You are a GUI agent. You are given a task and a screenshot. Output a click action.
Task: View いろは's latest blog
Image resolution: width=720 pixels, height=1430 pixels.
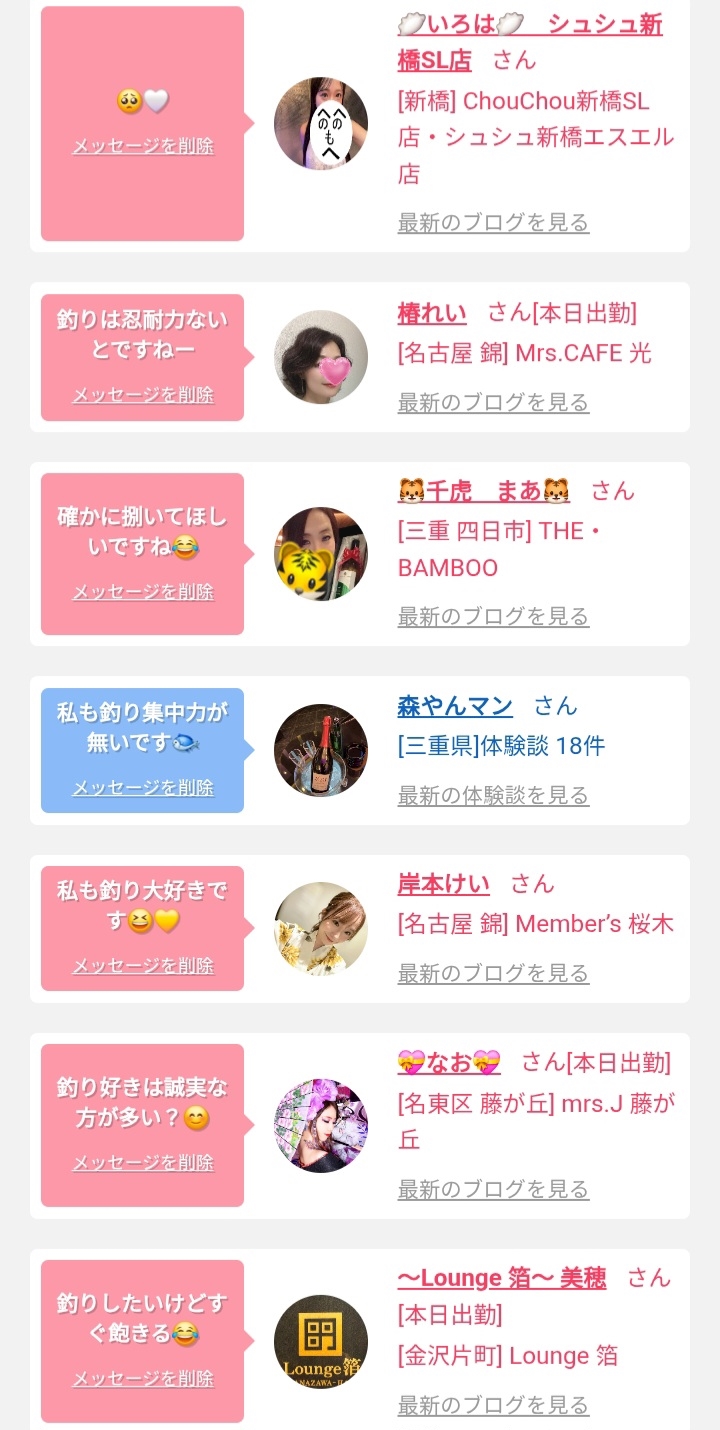pyautogui.click(x=493, y=222)
